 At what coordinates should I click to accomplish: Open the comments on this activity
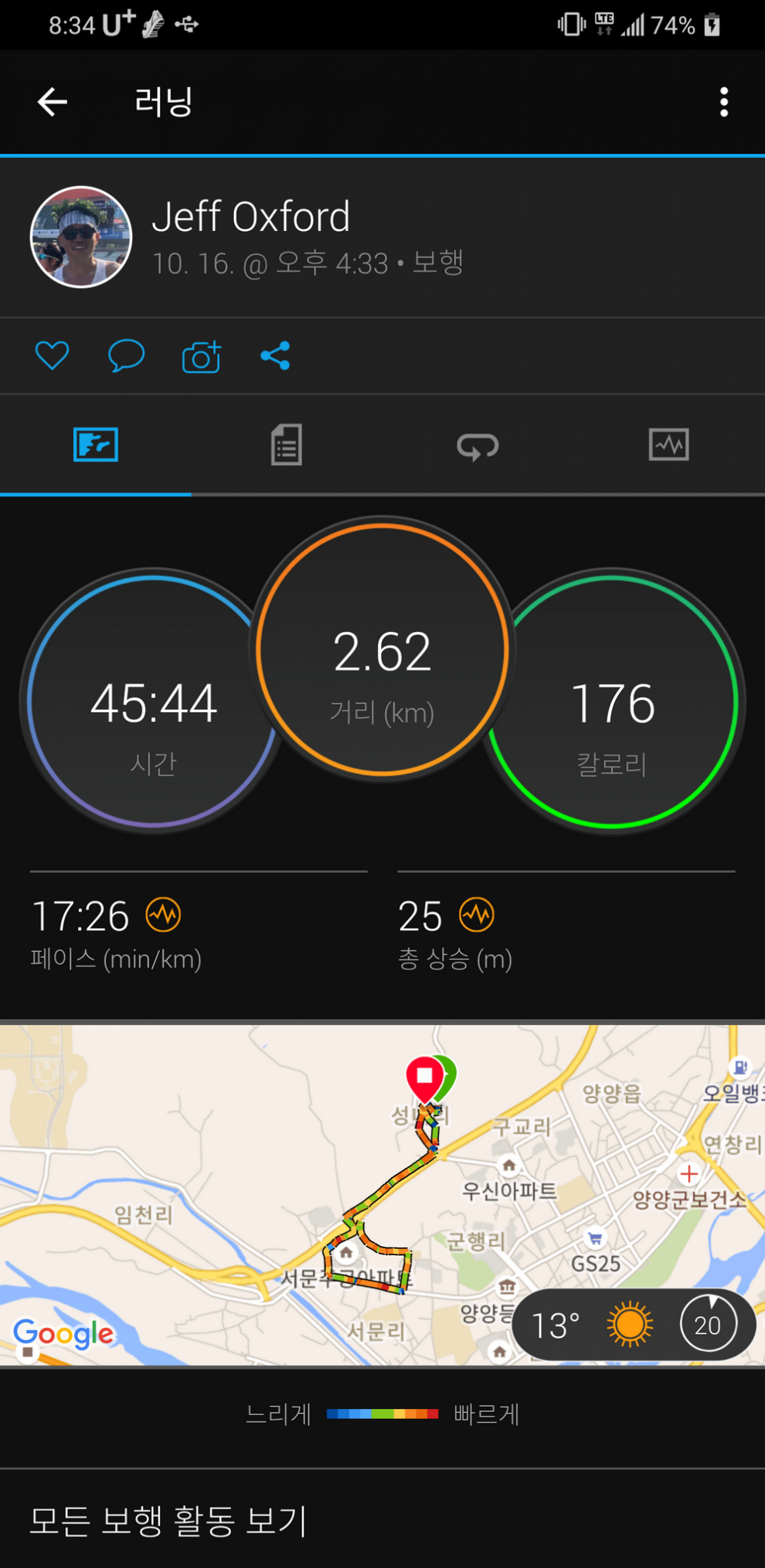coord(126,356)
